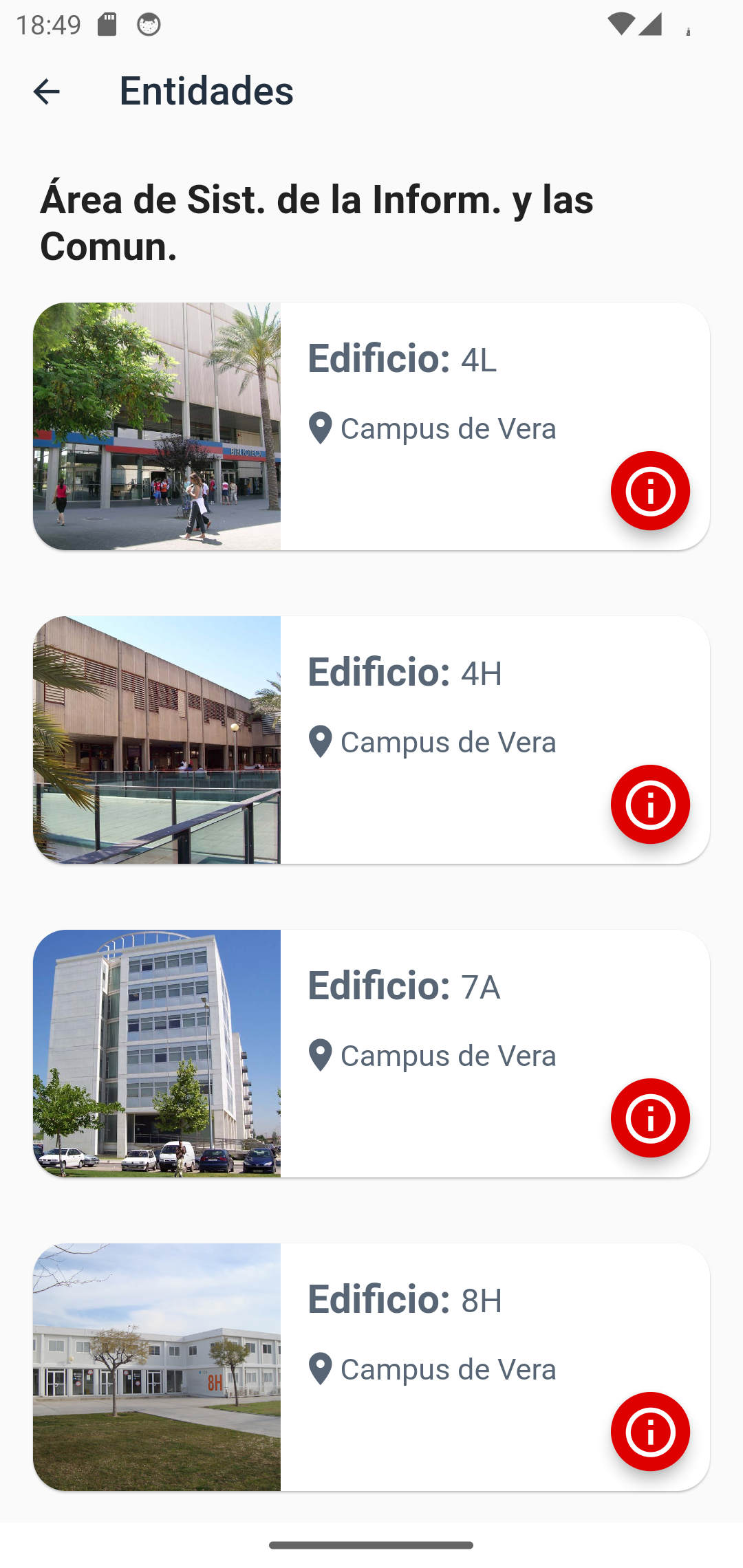This screenshot has height=1568, width=743.
Task: Open info for Edificio 4L
Action: click(x=650, y=491)
